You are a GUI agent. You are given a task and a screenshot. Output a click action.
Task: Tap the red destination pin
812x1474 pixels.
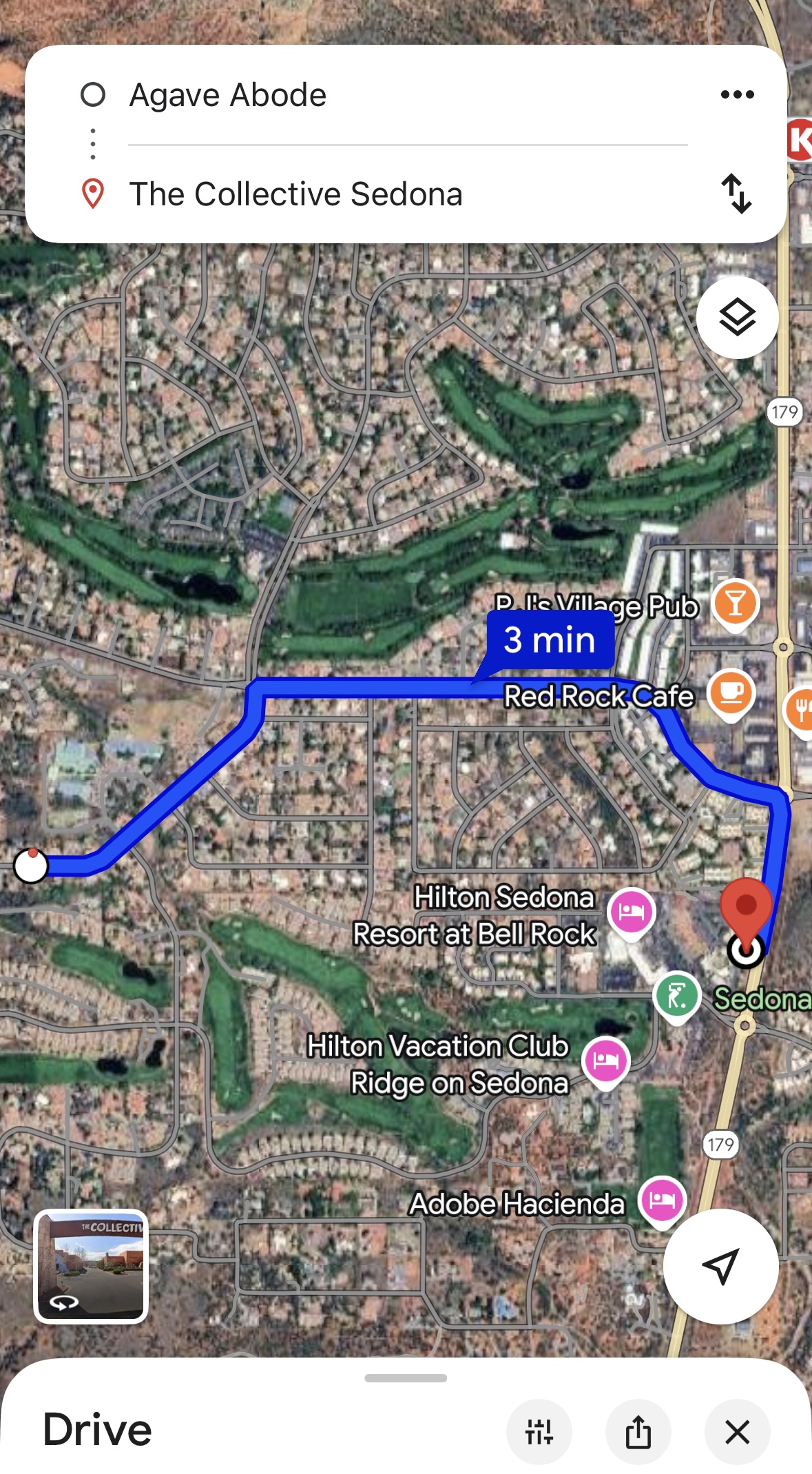click(x=746, y=906)
